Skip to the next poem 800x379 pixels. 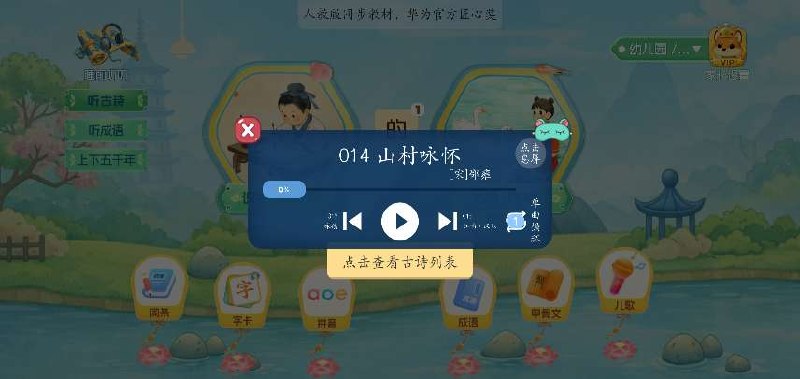[x=447, y=221]
